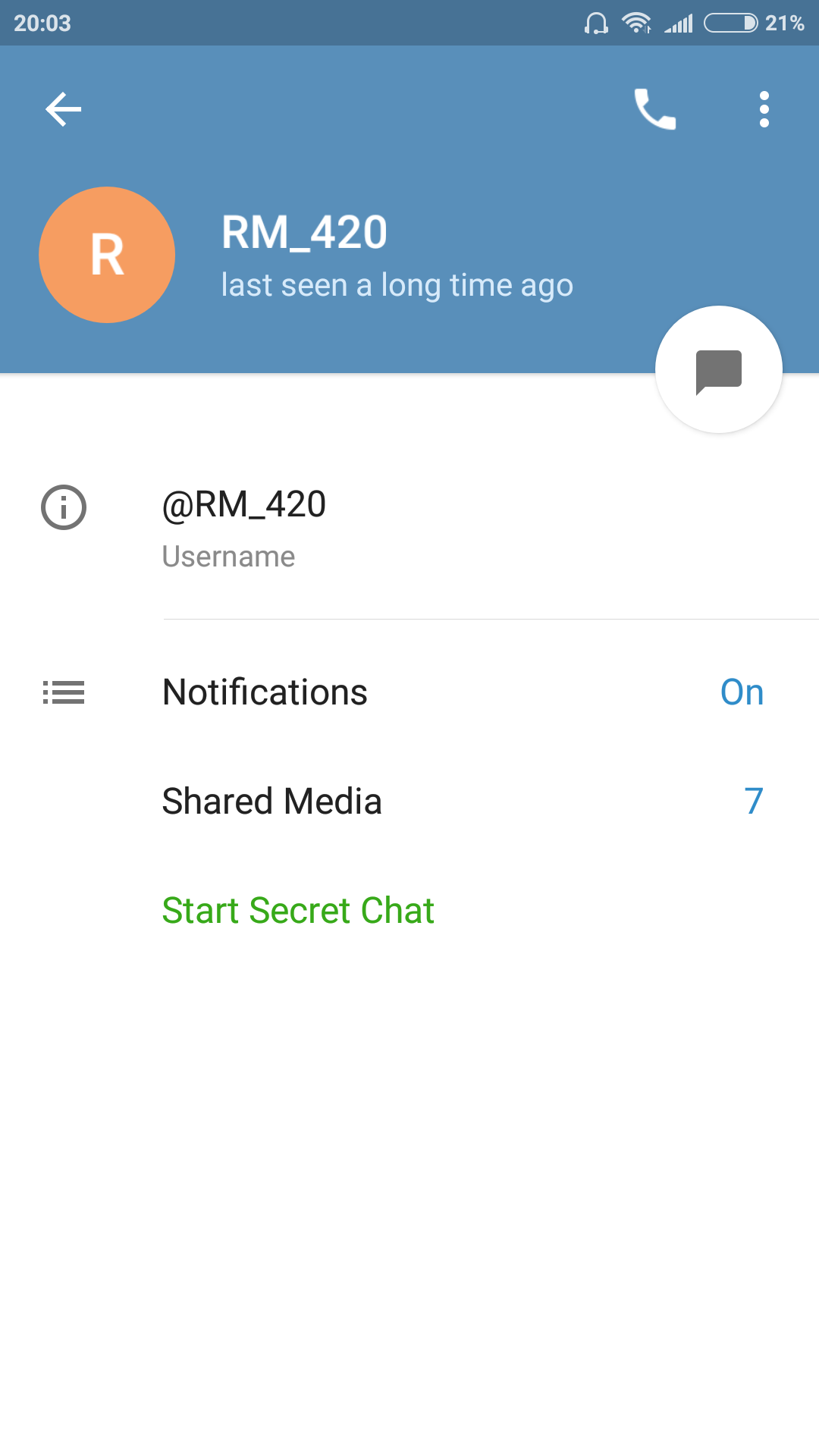Image resolution: width=819 pixels, height=1456 pixels.
Task: Open Notifications settings row
Action: point(409,692)
